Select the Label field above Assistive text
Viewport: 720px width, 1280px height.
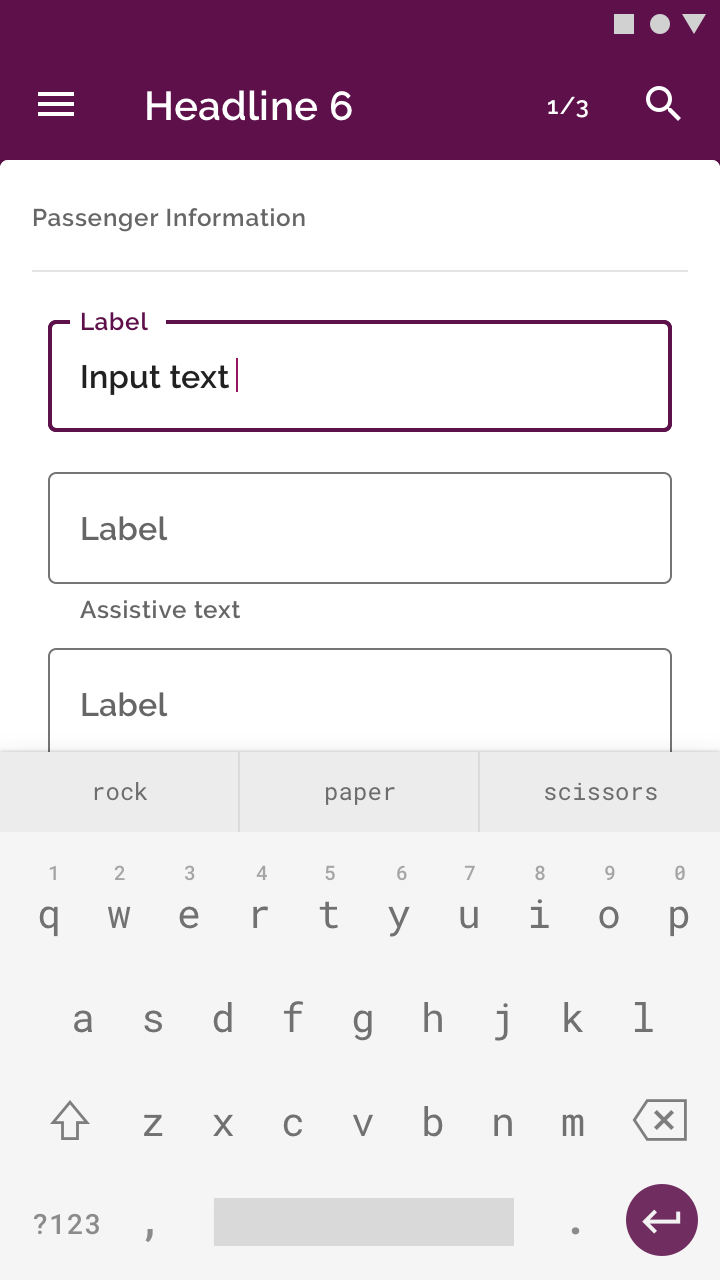tap(360, 528)
